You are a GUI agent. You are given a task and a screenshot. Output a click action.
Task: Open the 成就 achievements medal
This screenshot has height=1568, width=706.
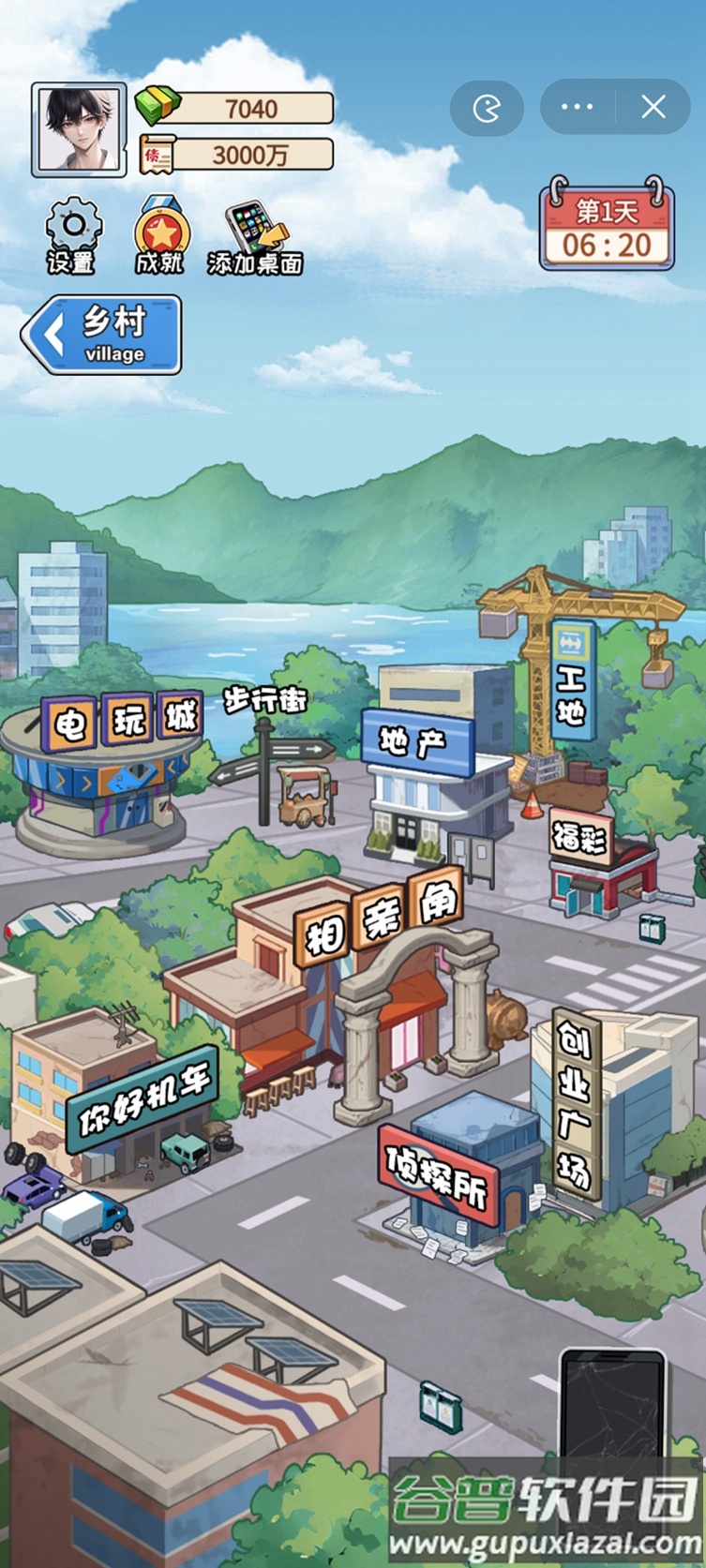click(160, 236)
